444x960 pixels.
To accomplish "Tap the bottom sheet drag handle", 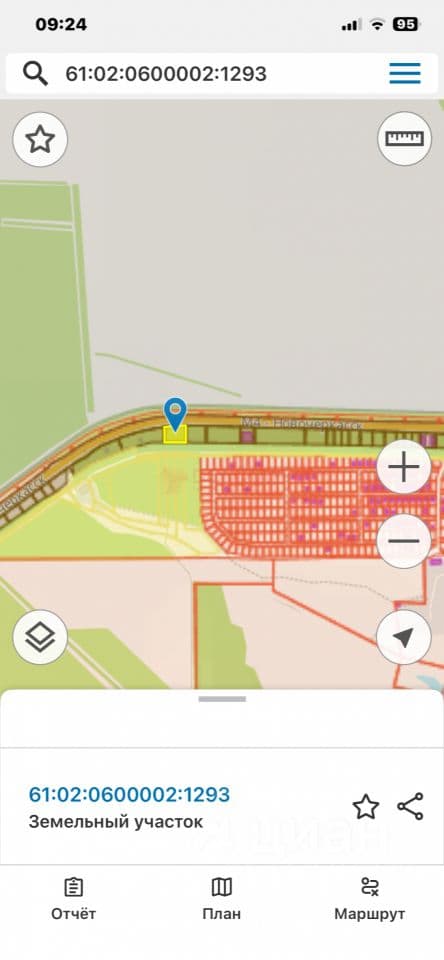I will [222, 699].
